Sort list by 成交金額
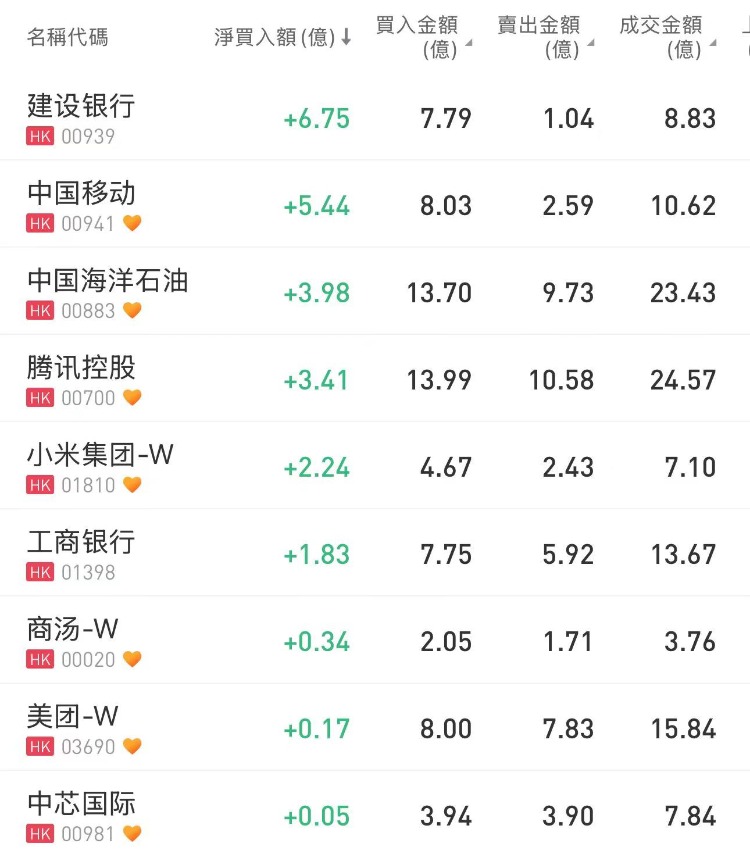750x854 pixels. point(664,37)
